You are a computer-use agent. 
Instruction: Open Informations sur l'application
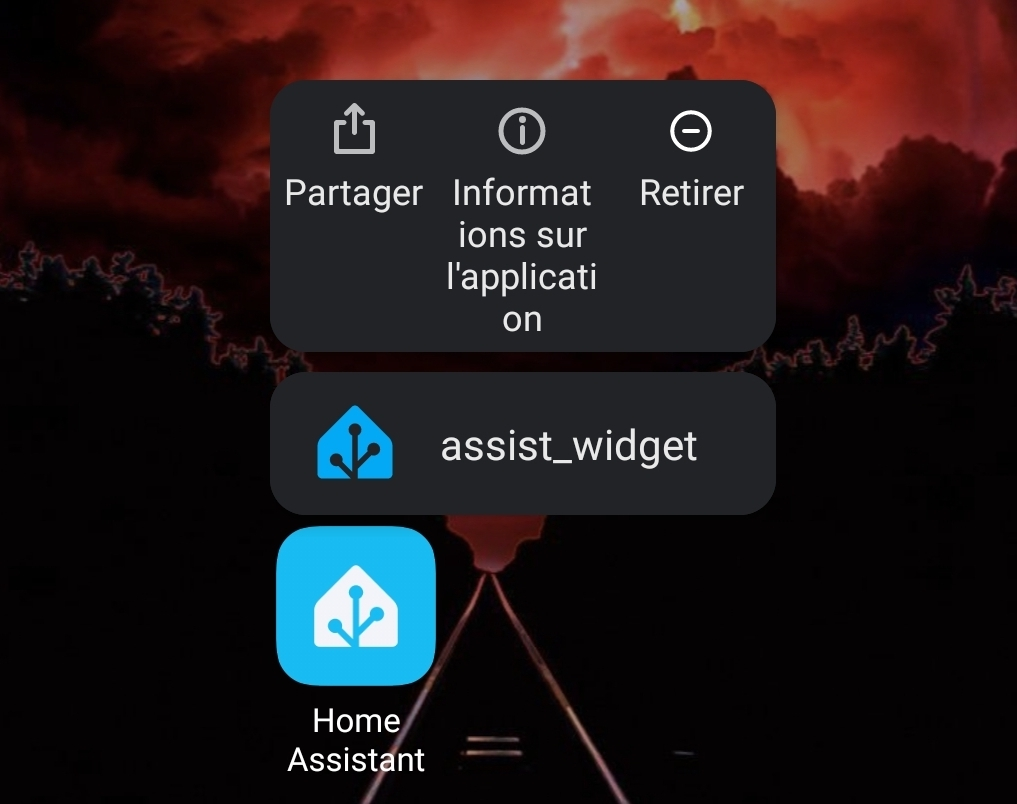point(521,220)
